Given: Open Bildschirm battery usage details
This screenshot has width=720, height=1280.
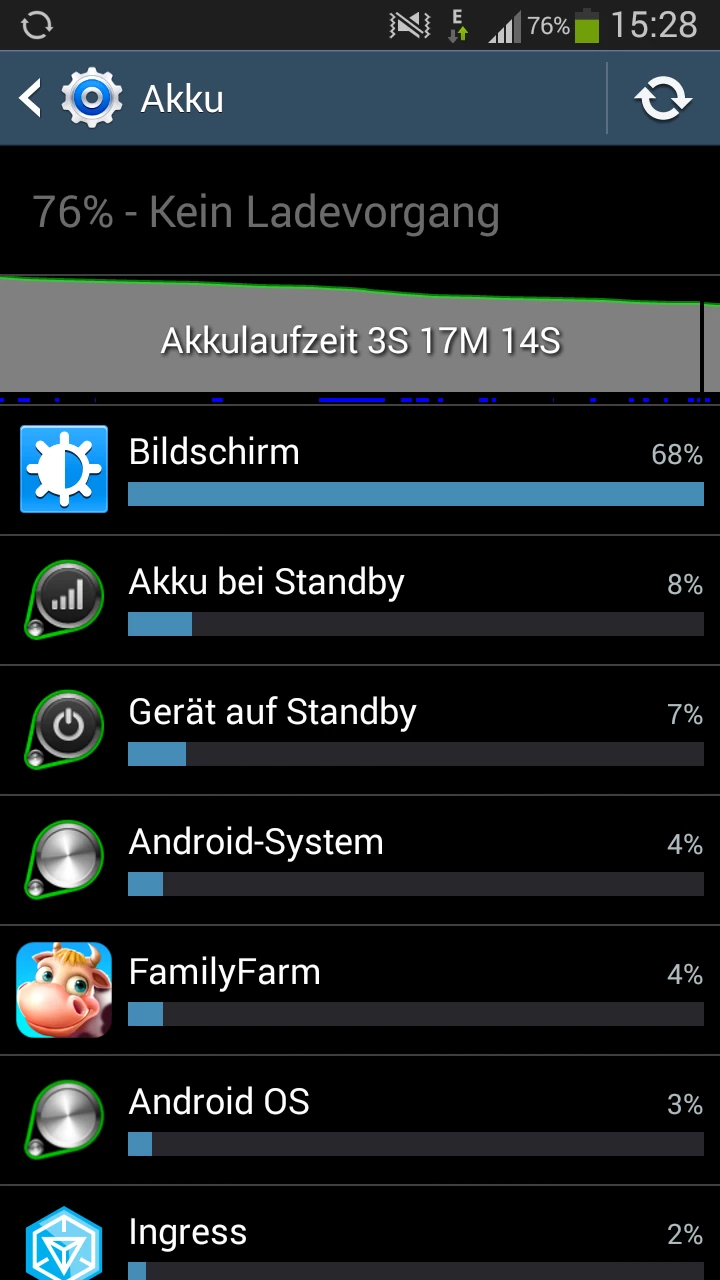Looking at the screenshot, I should (x=360, y=470).
